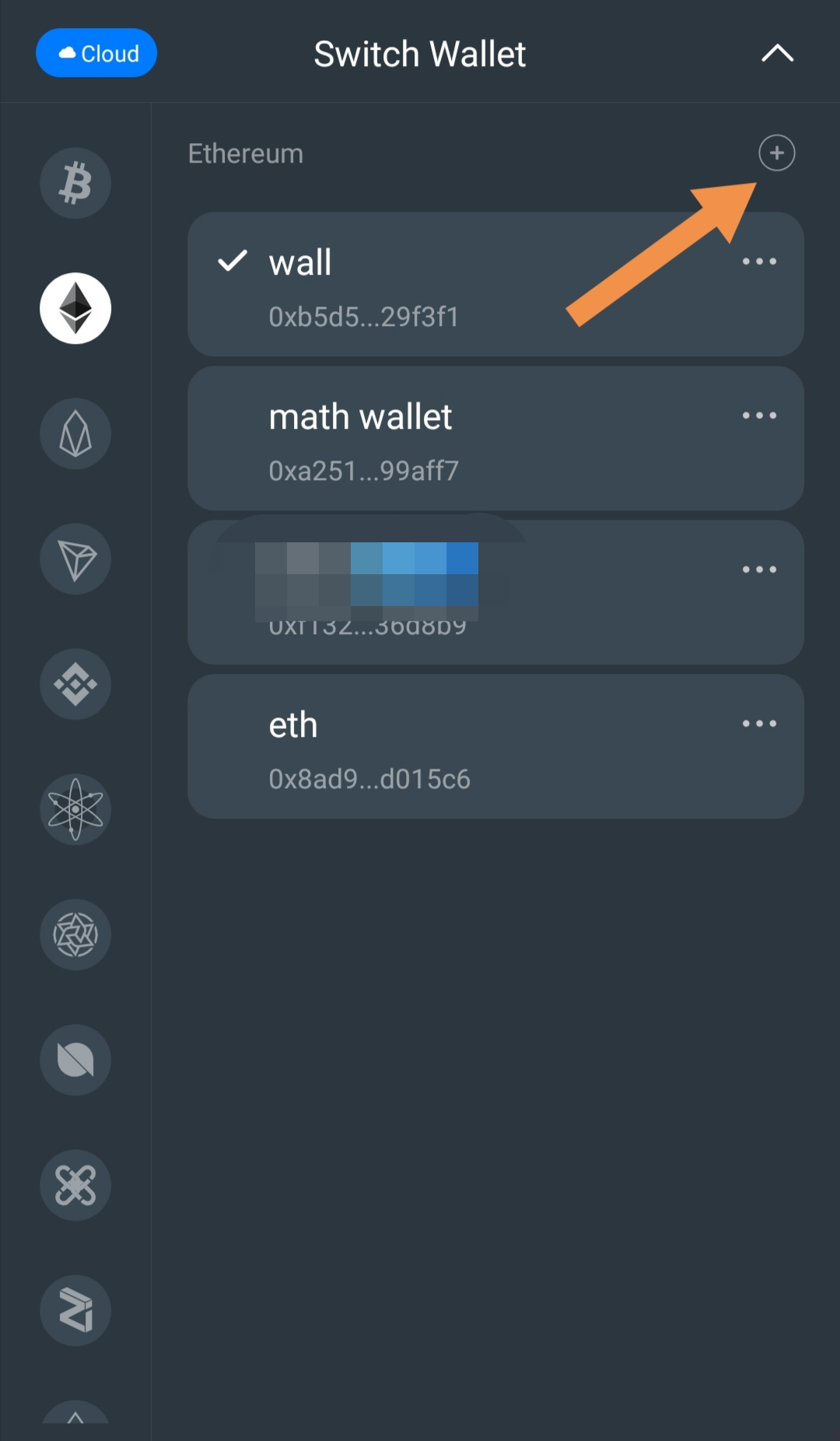
Task: Switch to the Tron chain
Action: tap(75, 559)
